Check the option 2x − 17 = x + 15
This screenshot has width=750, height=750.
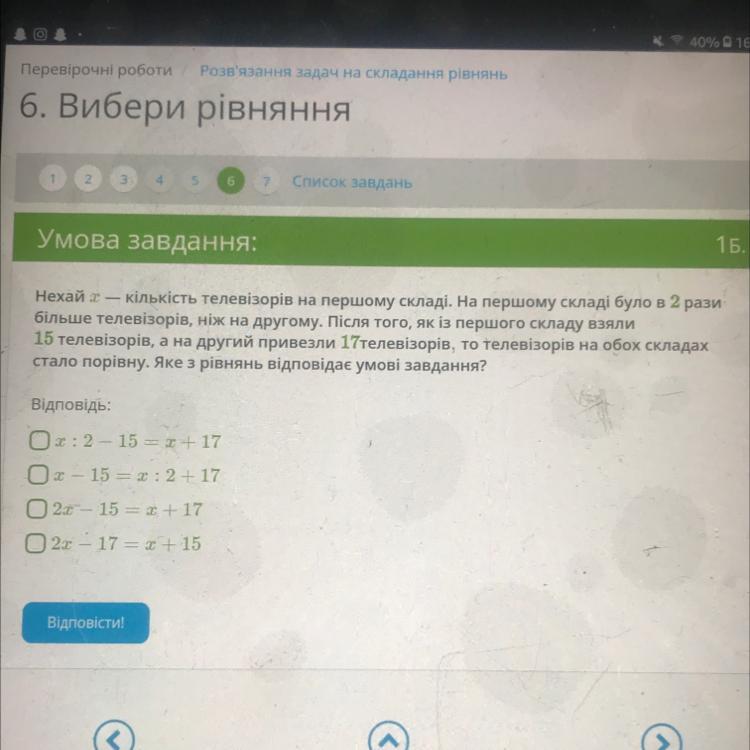tap(40, 544)
